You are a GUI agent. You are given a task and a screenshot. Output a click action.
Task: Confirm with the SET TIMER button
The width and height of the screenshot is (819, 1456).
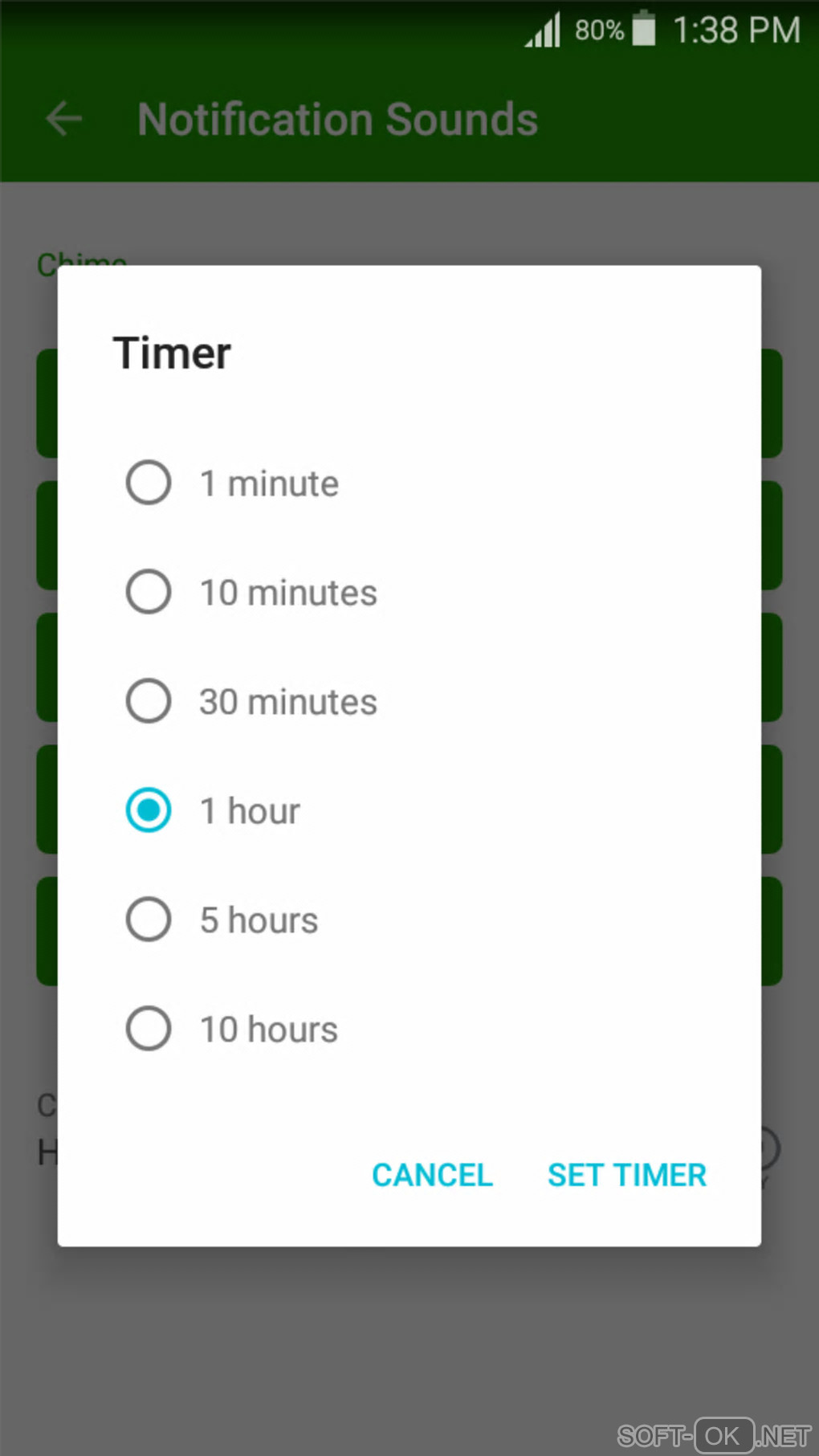pos(626,1175)
